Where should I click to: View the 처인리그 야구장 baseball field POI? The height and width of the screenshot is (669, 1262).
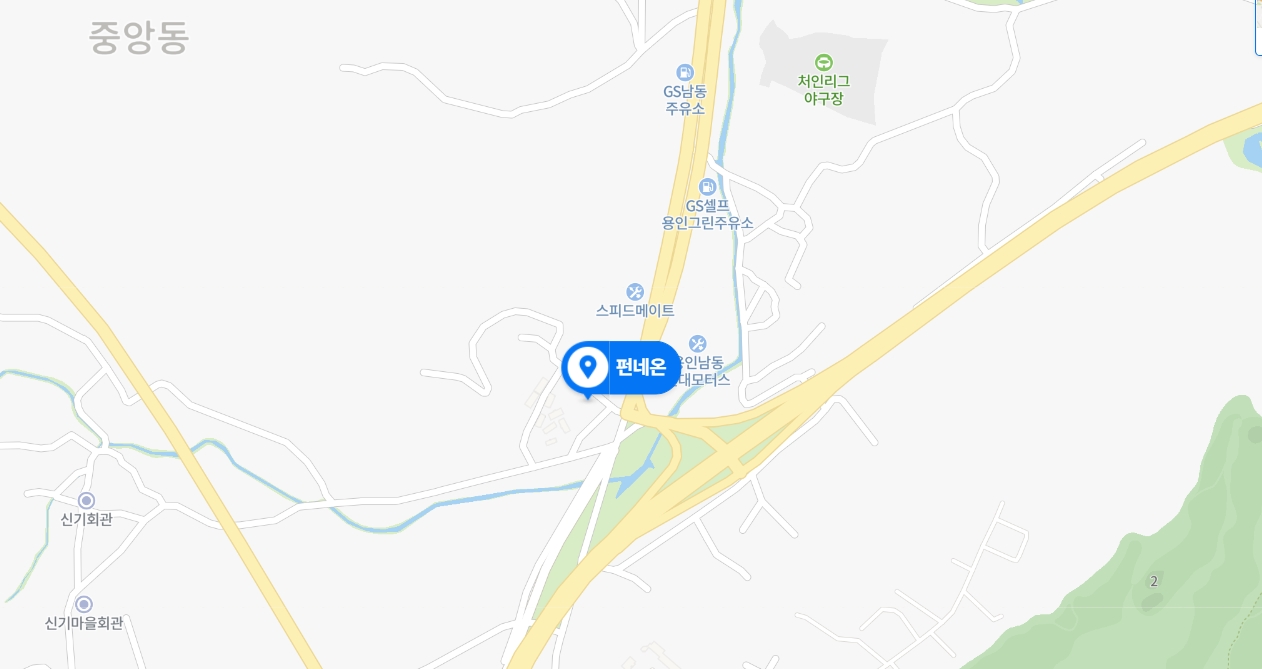tap(824, 63)
